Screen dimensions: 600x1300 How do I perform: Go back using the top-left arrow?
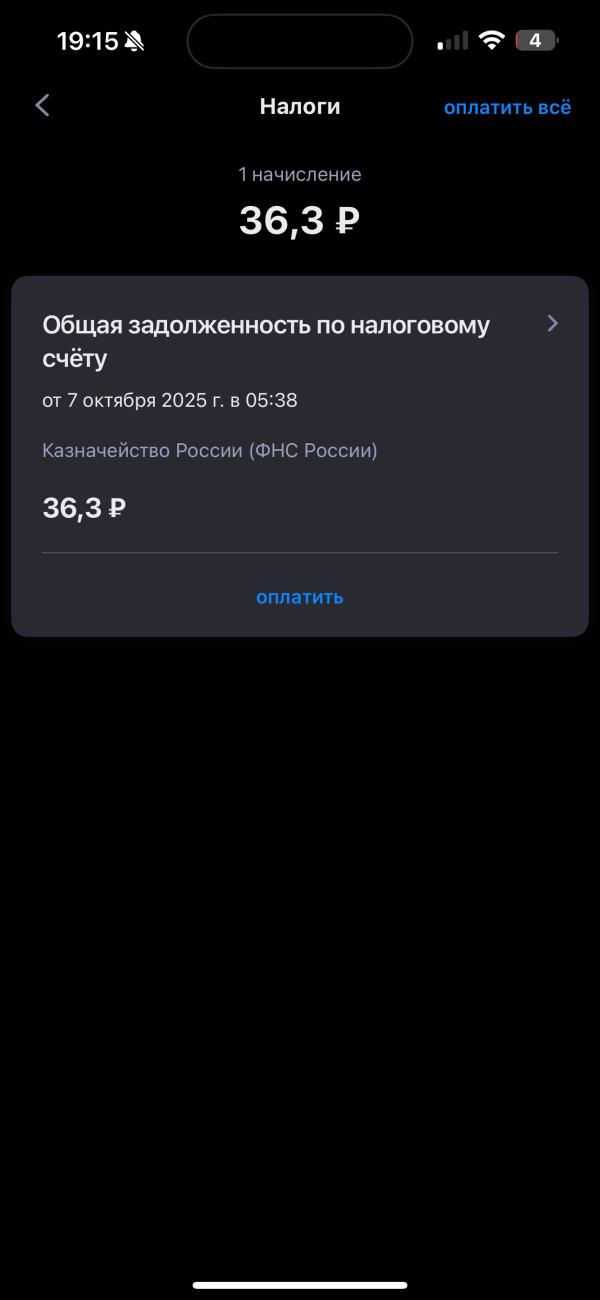(x=42, y=106)
